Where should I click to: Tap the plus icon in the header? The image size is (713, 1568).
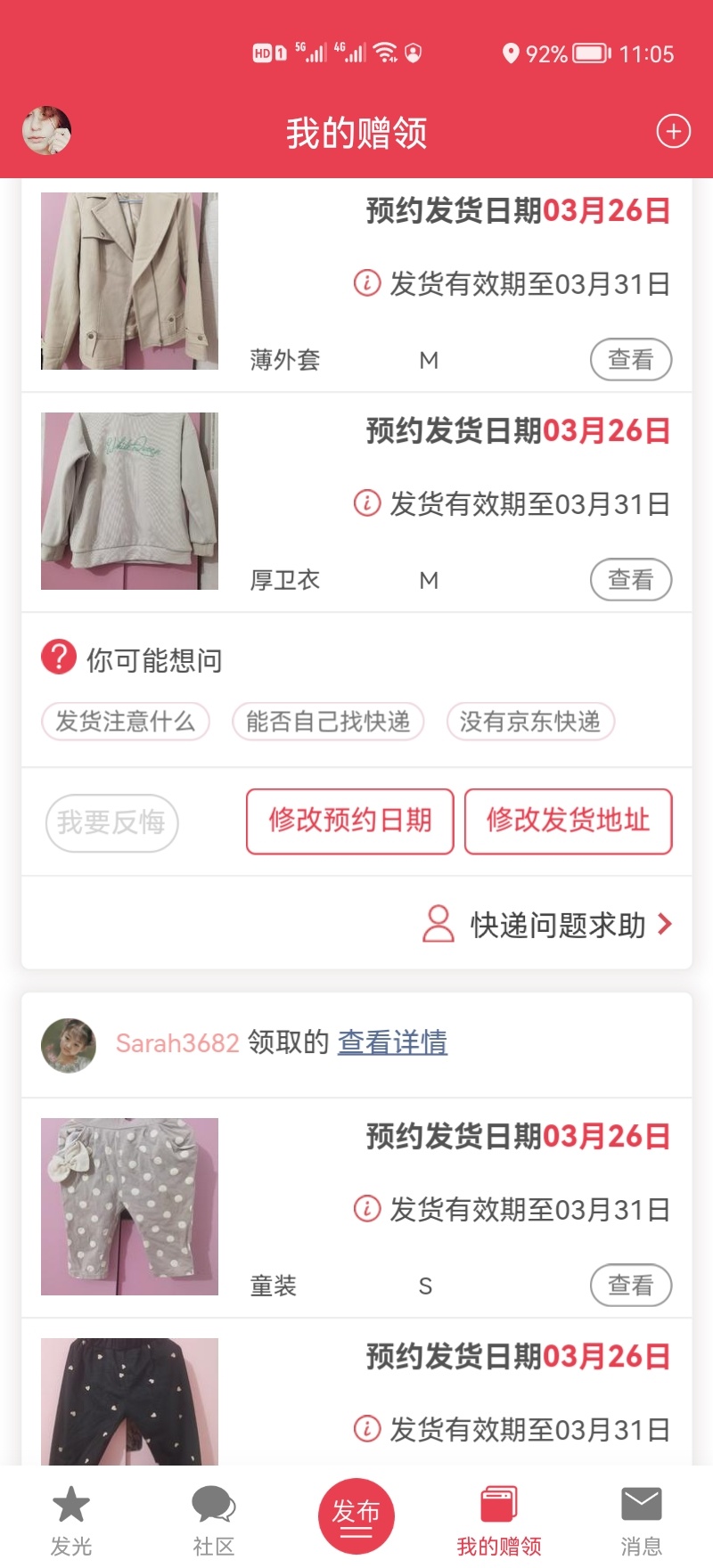(x=674, y=132)
